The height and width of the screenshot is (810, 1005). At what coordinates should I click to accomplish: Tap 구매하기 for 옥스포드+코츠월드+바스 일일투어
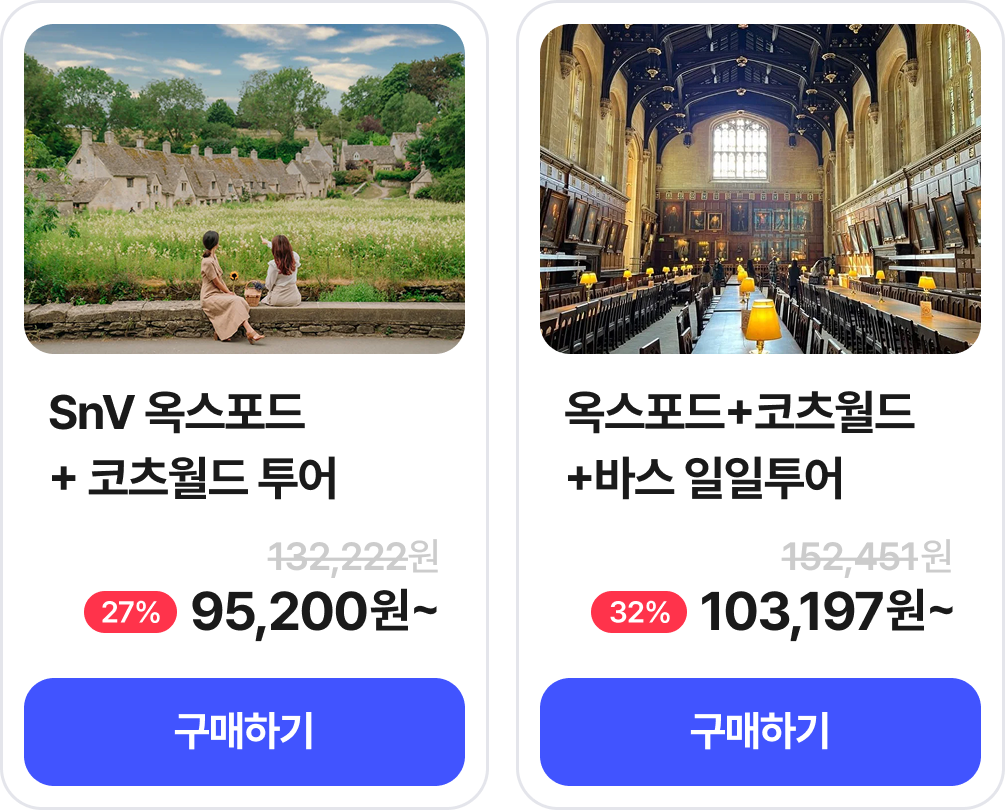point(760,732)
